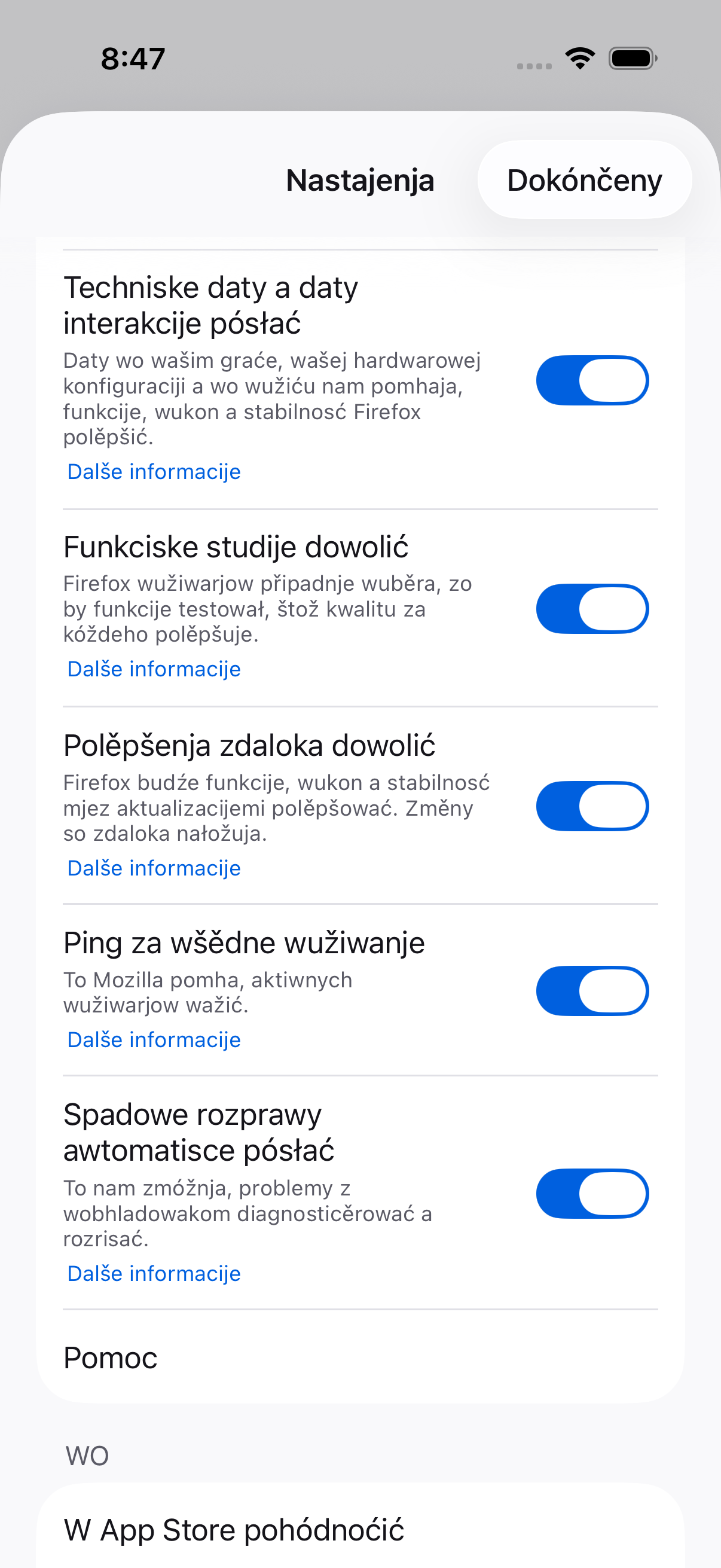The image size is (721, 1568).
Task: Open Dalše informacije under Ping za wšědne wužiwanje
Action: (154, 1039)
